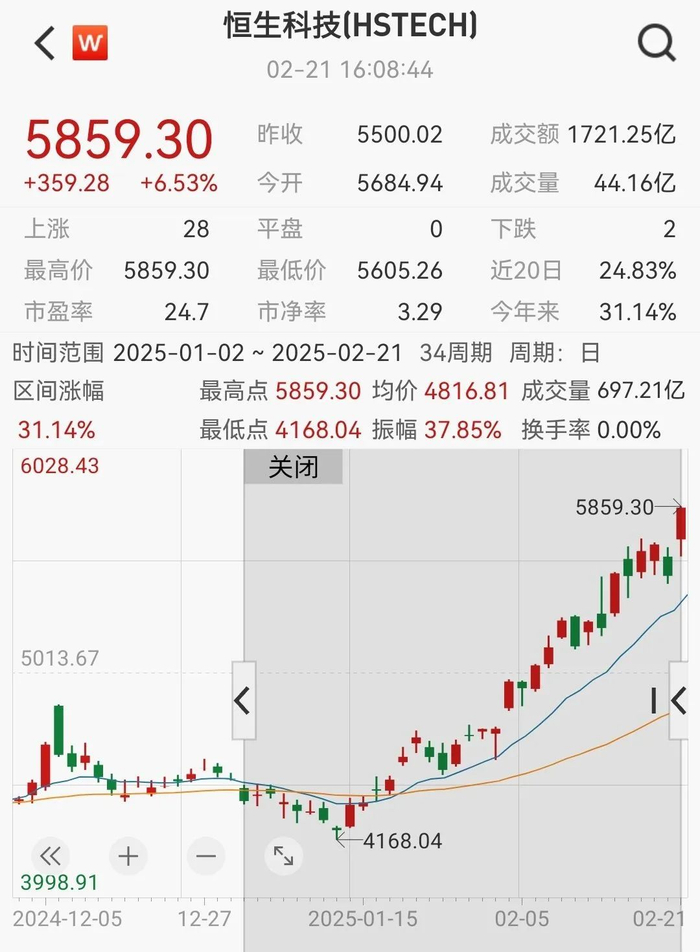Go back using the top-left arrow
The width and height of the screenshot is (700, 952).
click(44, 43)
